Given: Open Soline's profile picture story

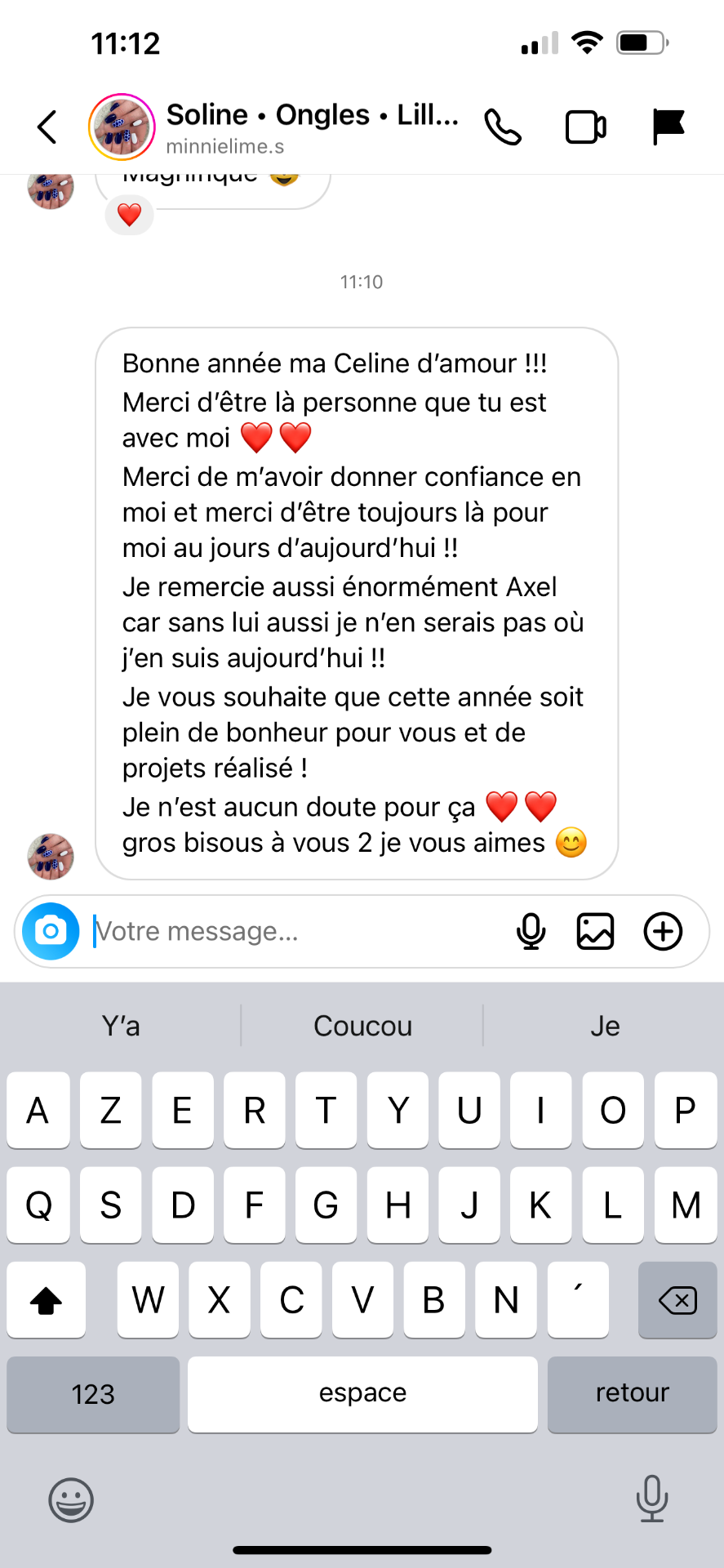Looking at the screenshot, I should click(122, 127).
